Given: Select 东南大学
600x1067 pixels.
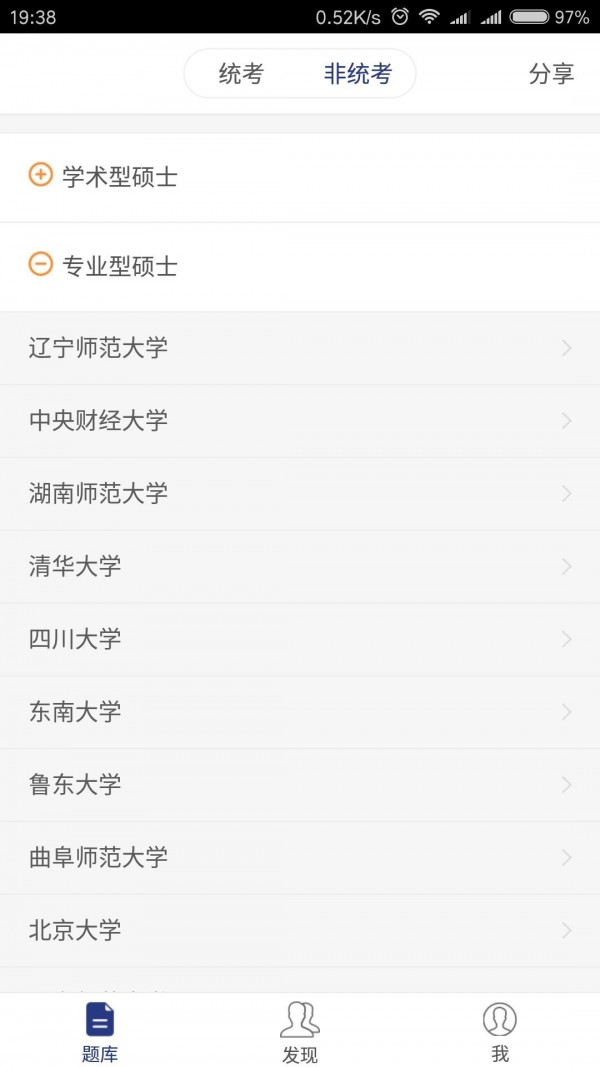Looking at the screenshot, I should pyautogui.click(x=300, y=712).
